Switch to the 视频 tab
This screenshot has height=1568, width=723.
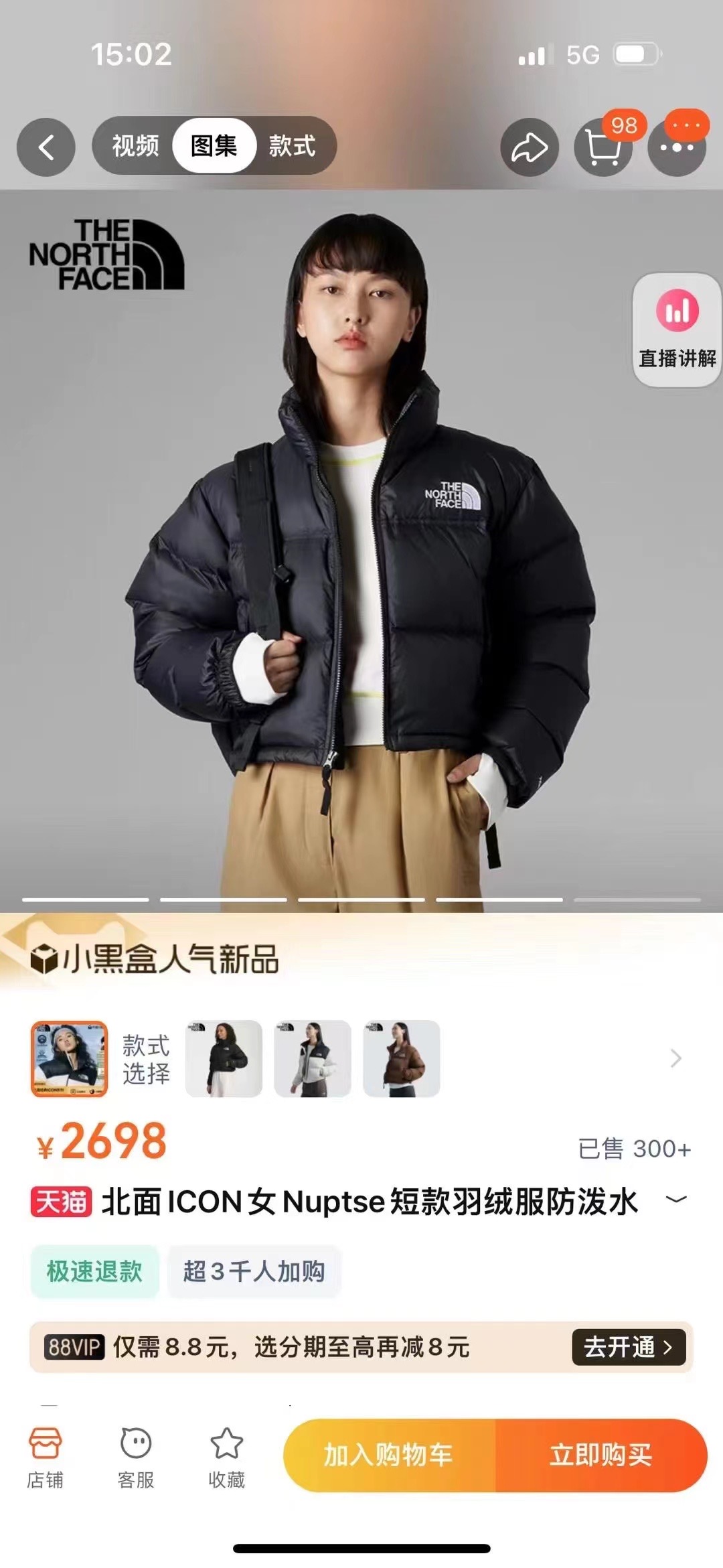point(135,146)
